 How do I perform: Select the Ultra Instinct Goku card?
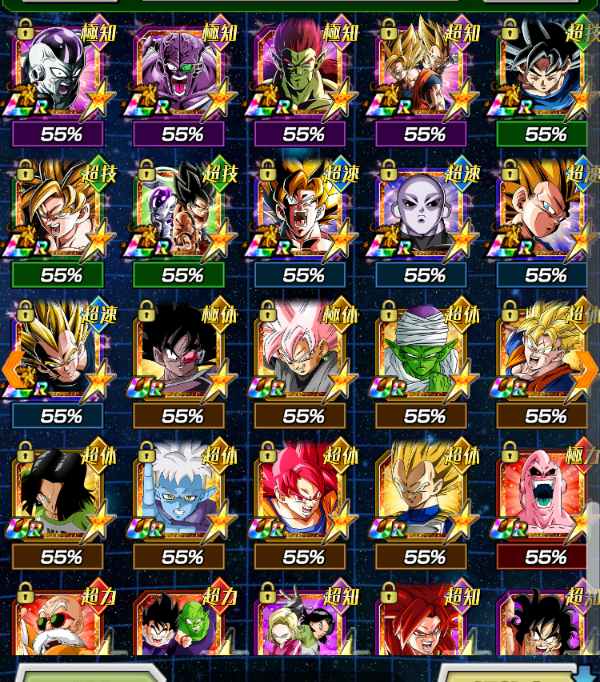click(x=543, y=75)
